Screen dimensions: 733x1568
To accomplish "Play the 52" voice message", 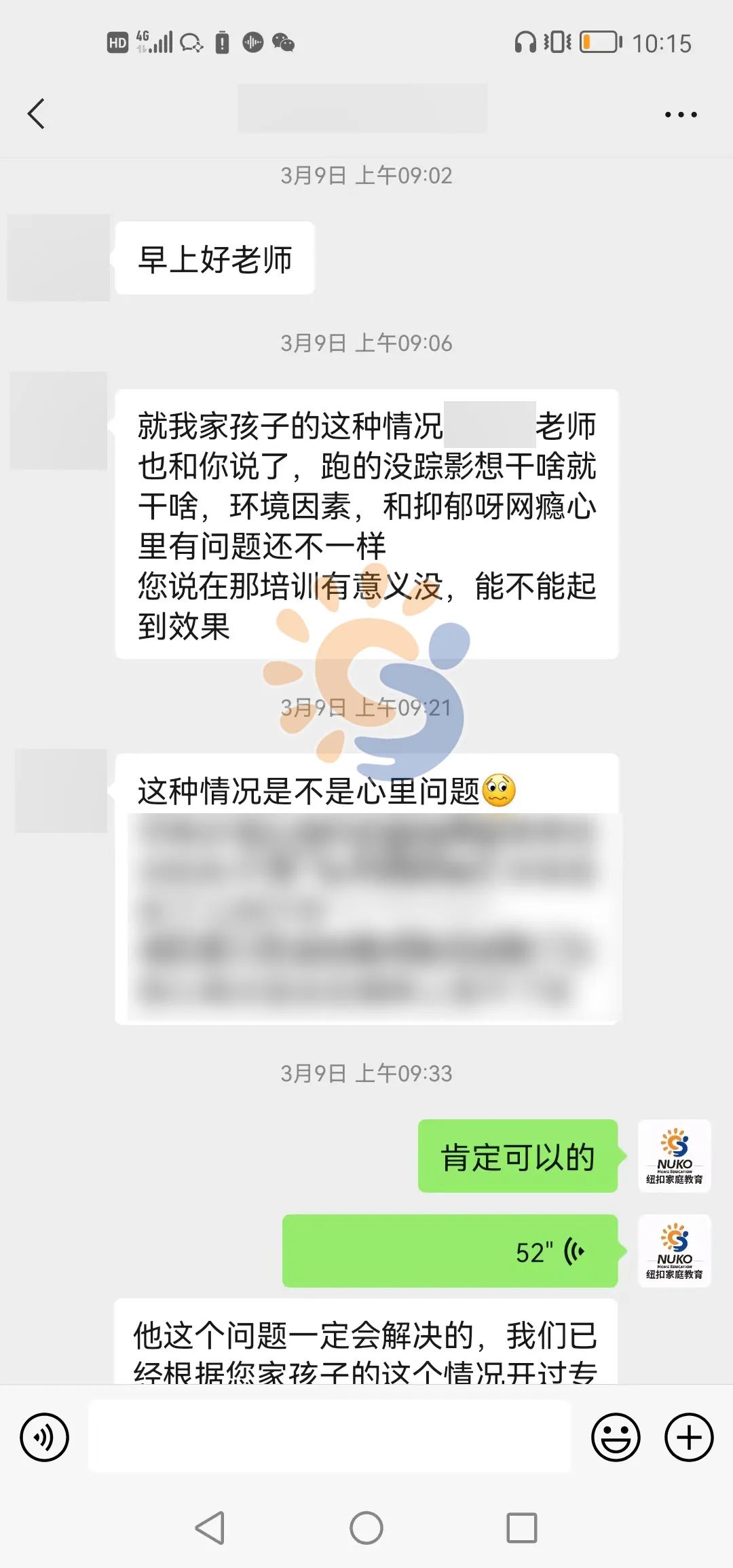I will click(449, 1251).
